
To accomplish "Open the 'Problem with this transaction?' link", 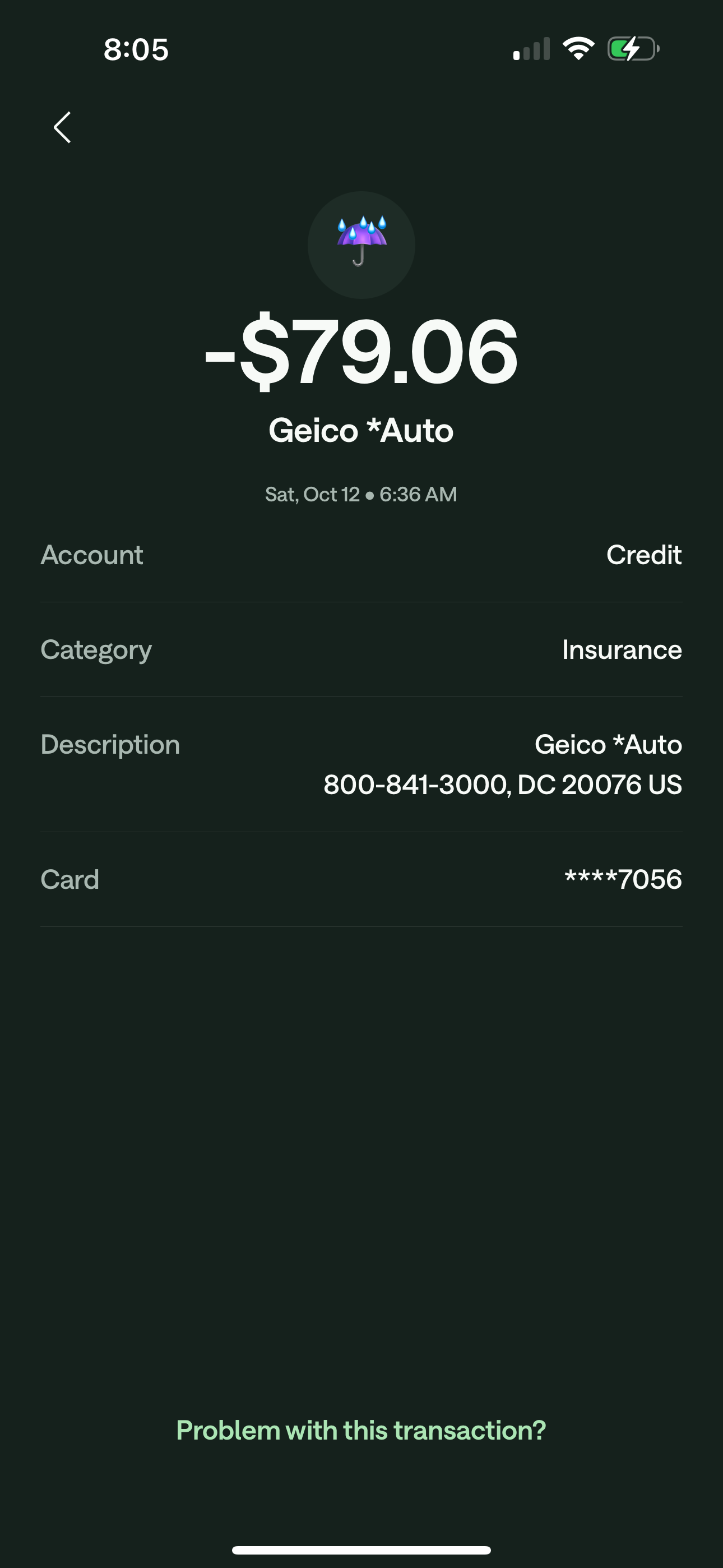I will click(x=361, y=1430).
